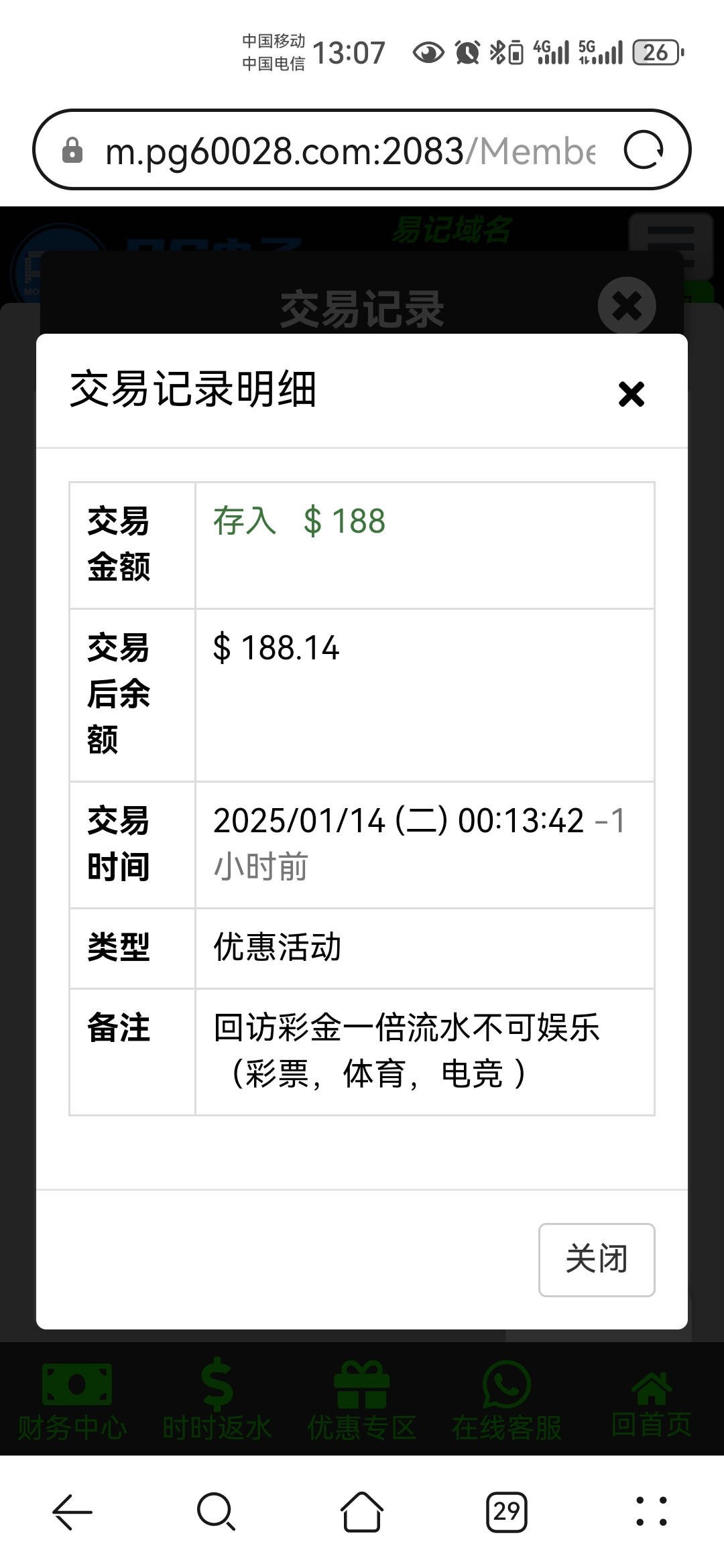This screenshot has width=724, height=1568.
Task: Tap the 关闭 button
Action: tap(597, 1260)
